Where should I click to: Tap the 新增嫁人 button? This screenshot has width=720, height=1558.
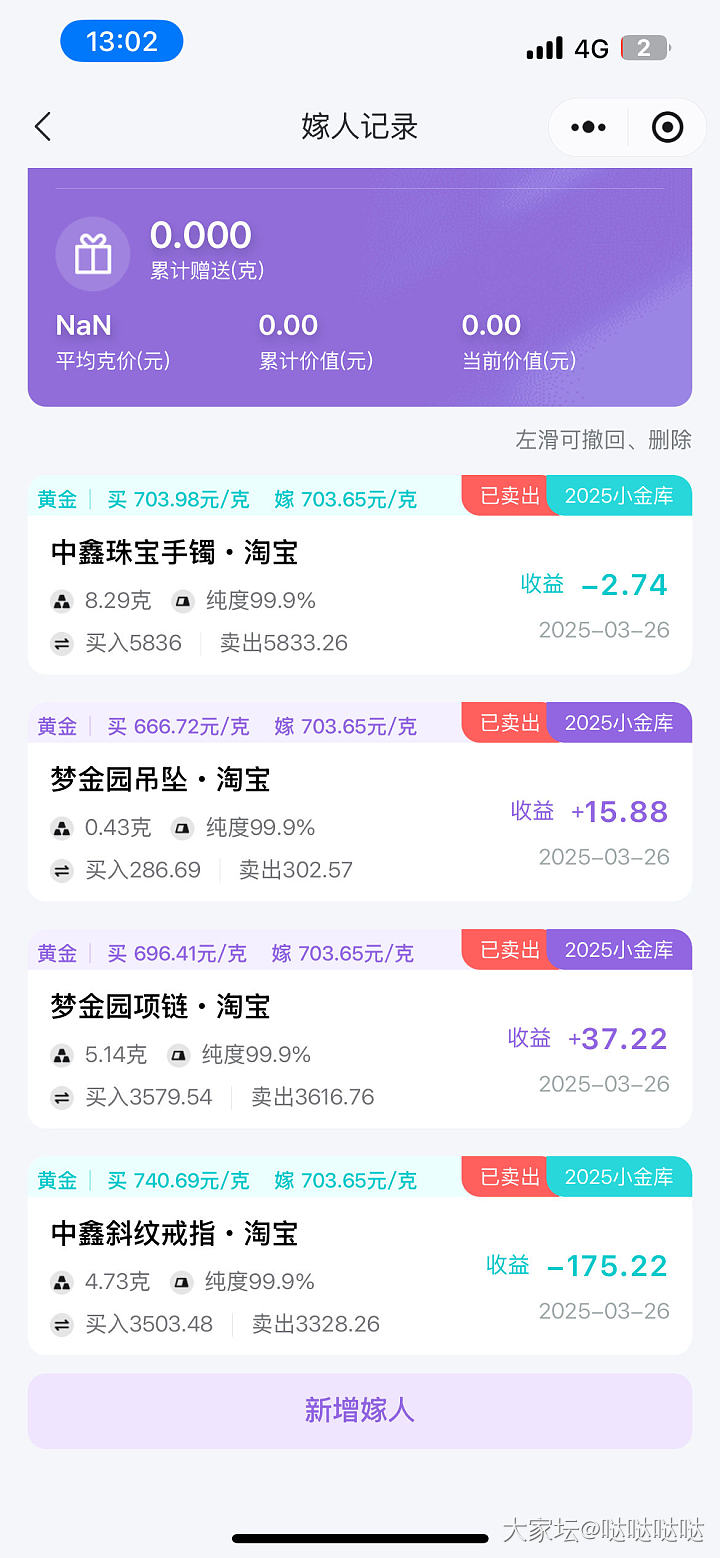tap(360, 1410)
